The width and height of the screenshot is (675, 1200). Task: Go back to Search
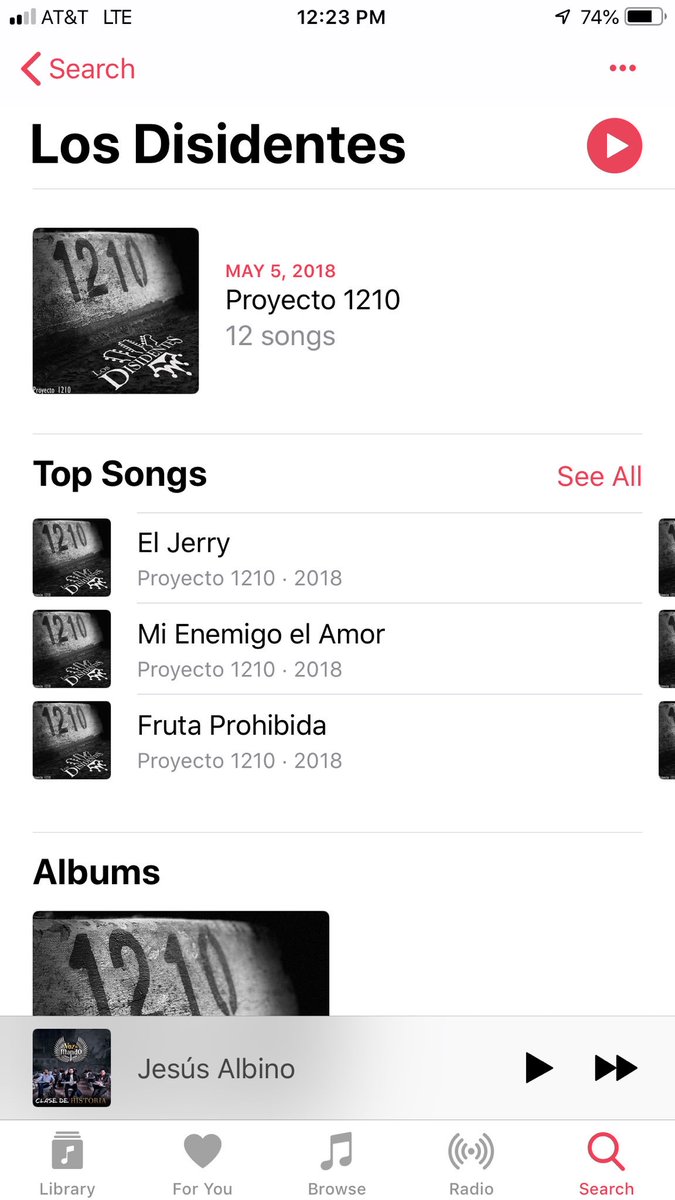tap(78, 69)
